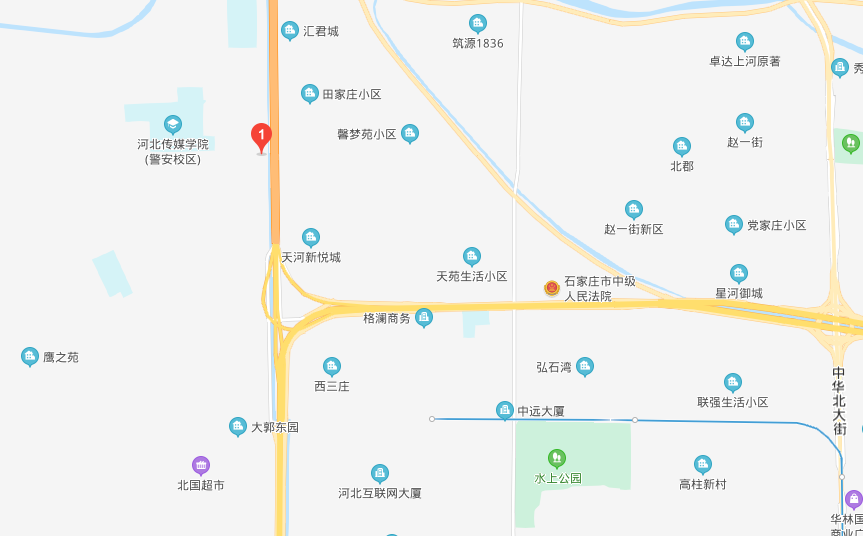
Task: Open the 石家庄市中级人民法院 map point
Action: 552,288
